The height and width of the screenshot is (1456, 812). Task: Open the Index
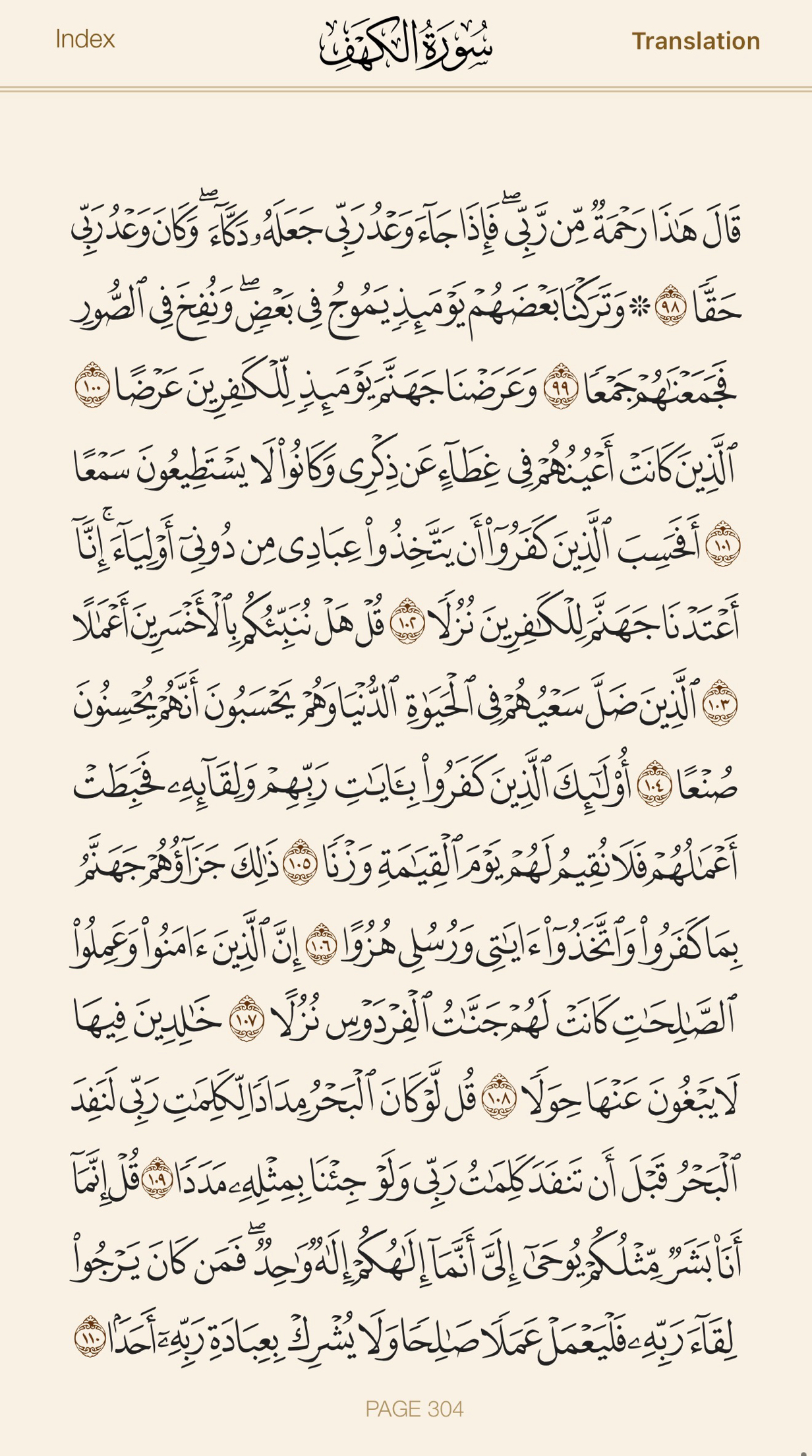[x=85, y=40]
